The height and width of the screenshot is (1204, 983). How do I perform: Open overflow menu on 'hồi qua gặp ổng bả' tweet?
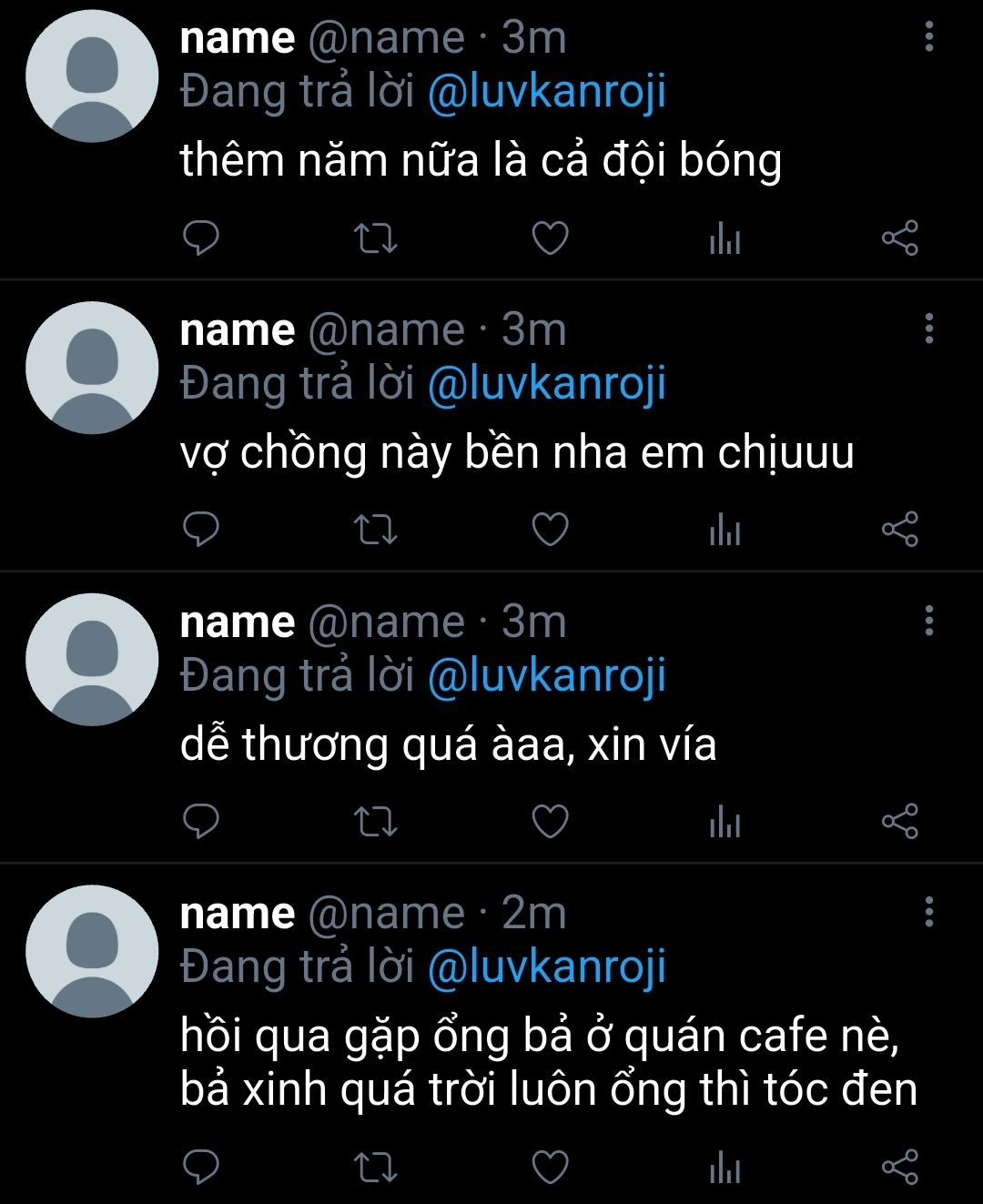click(x=928, y=911)
